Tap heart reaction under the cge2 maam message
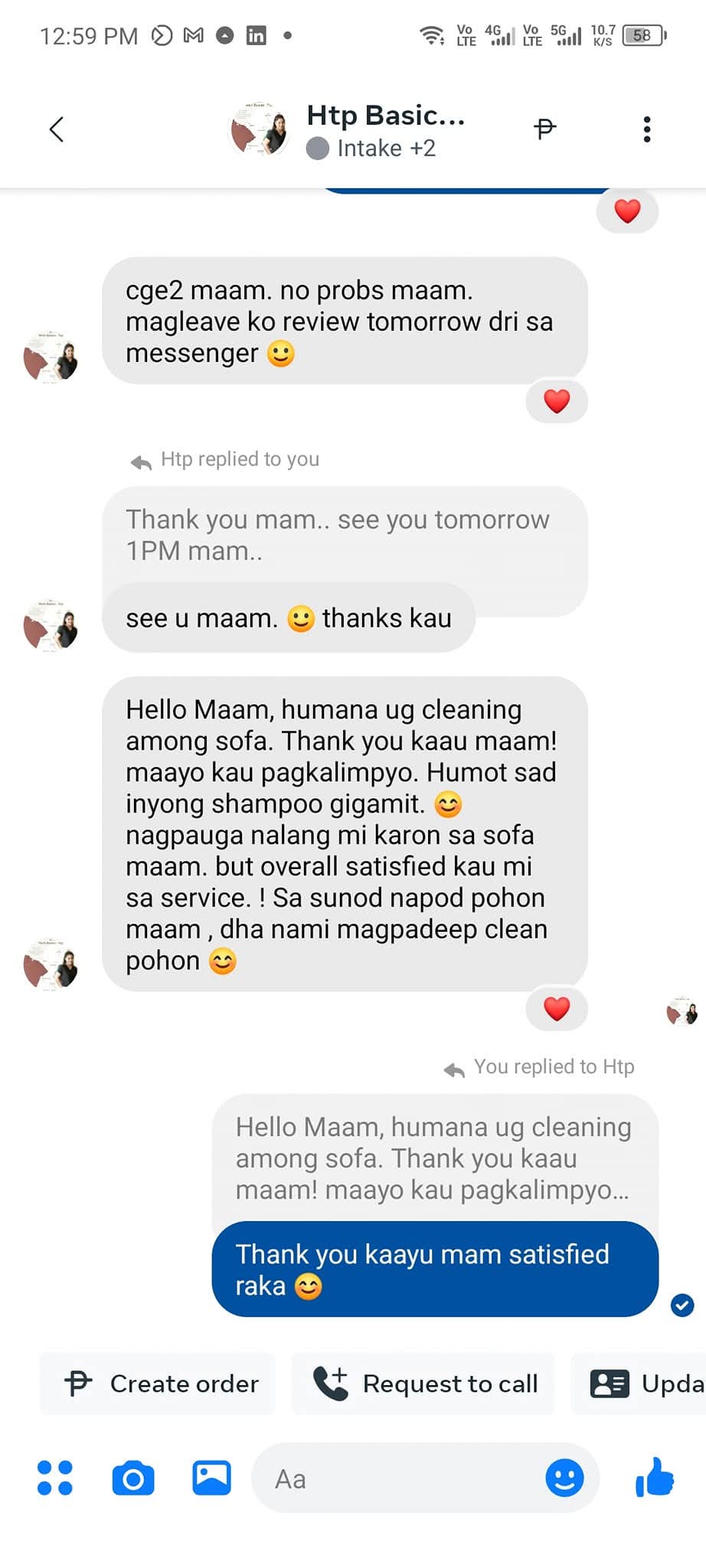 557,400
